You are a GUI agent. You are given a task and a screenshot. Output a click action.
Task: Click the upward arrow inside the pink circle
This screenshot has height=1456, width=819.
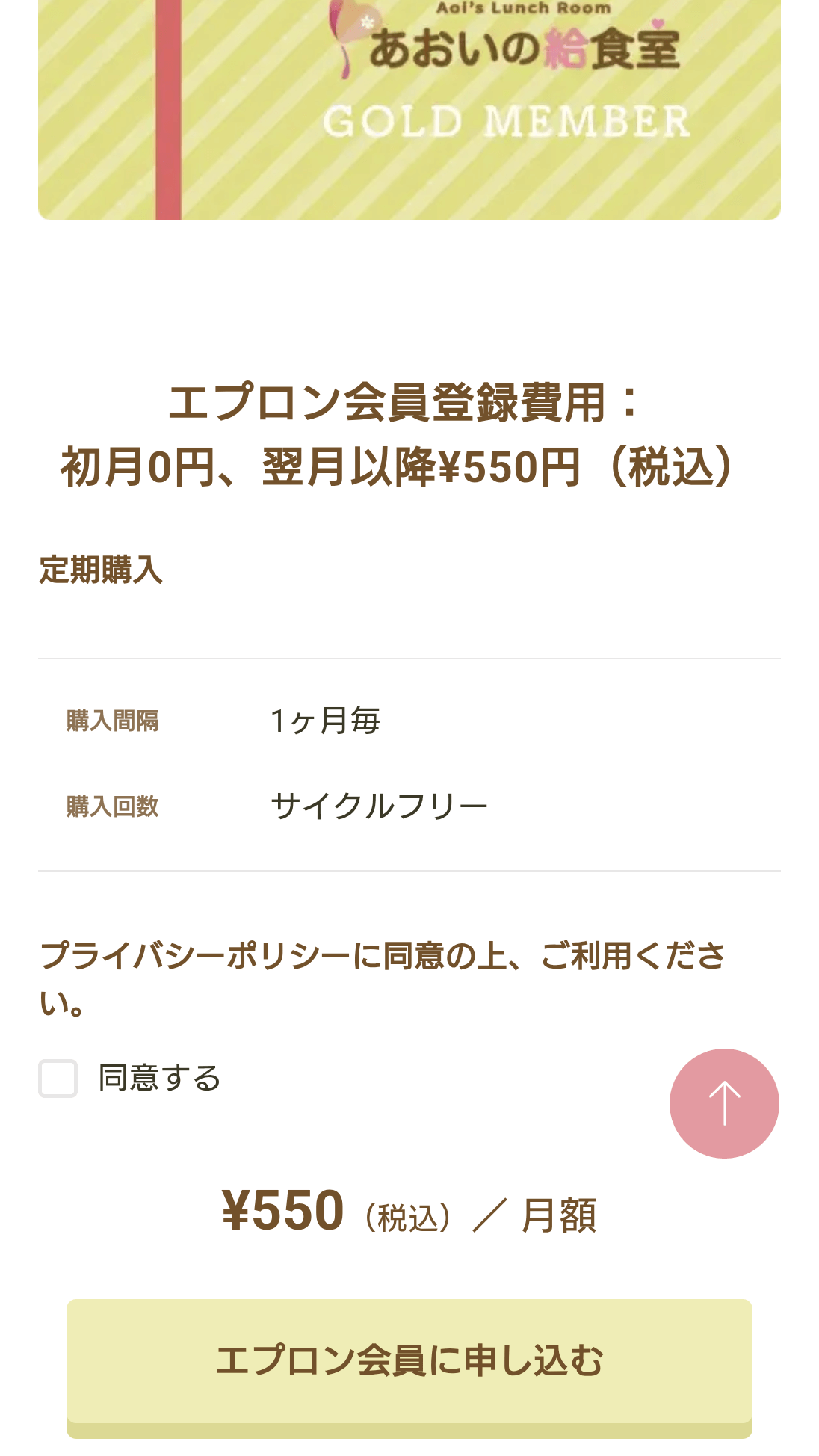click(x=723, y=1102)
